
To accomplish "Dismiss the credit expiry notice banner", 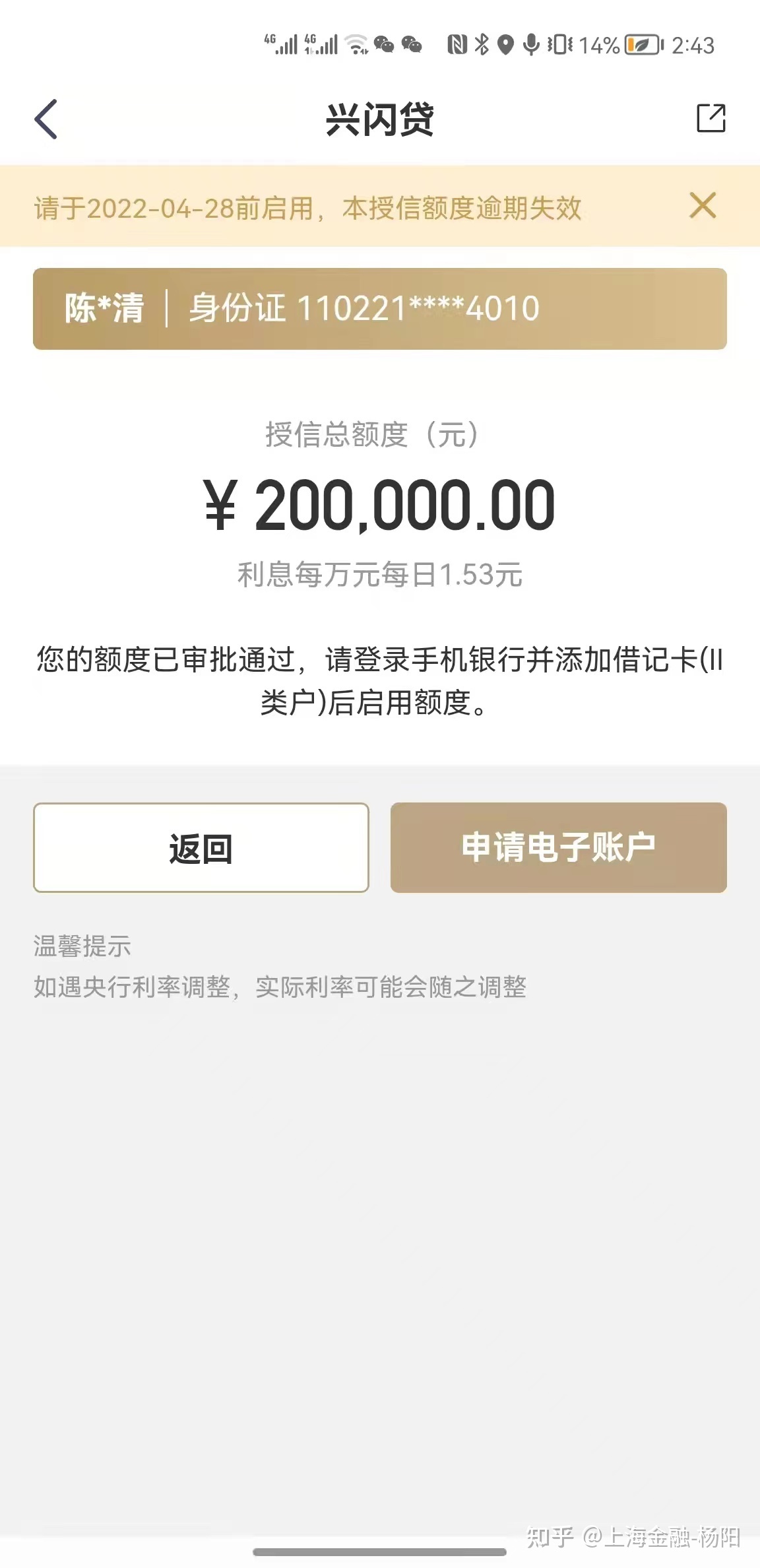I will pos(703,205).
